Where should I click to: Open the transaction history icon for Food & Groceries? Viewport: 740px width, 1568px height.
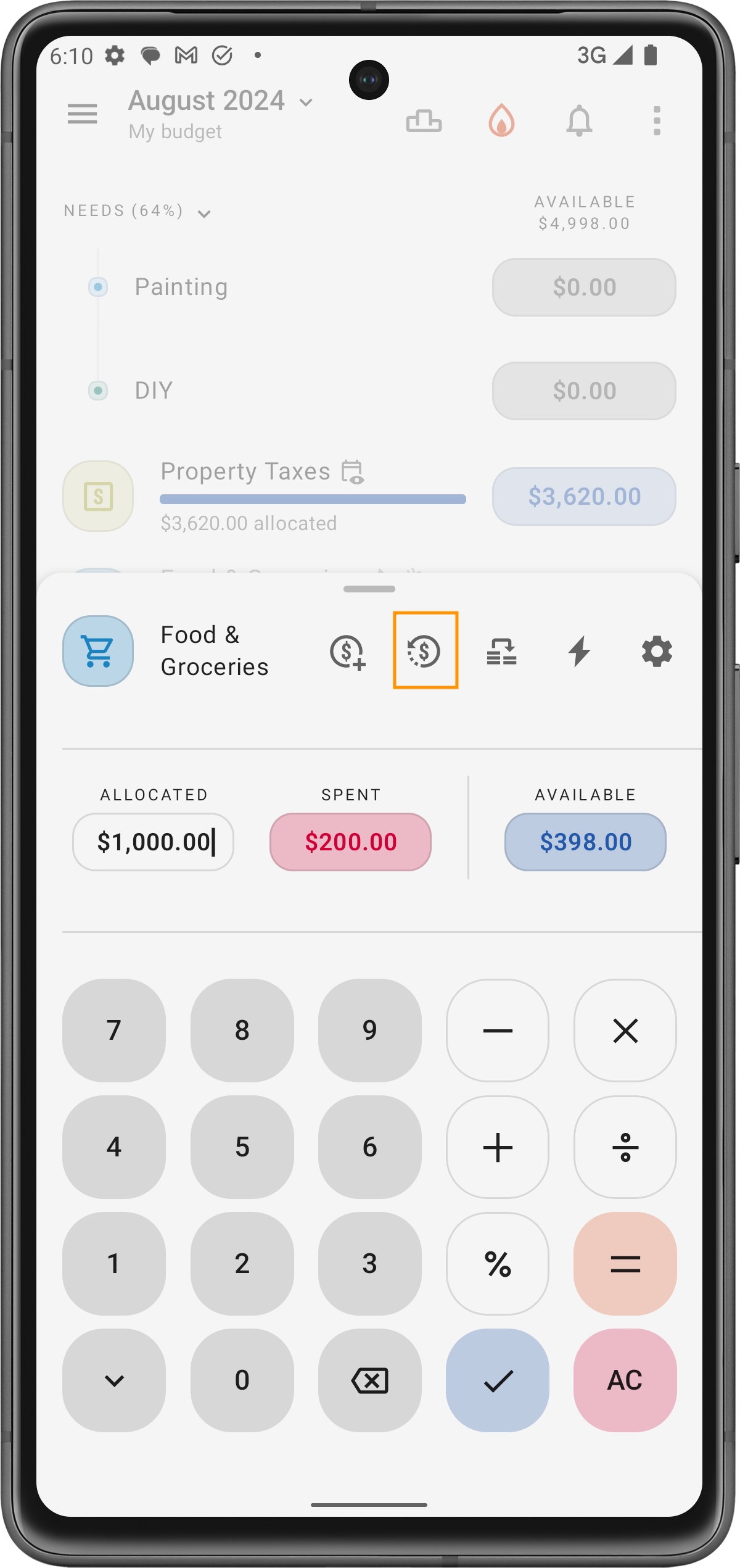(x=424, y=651)
